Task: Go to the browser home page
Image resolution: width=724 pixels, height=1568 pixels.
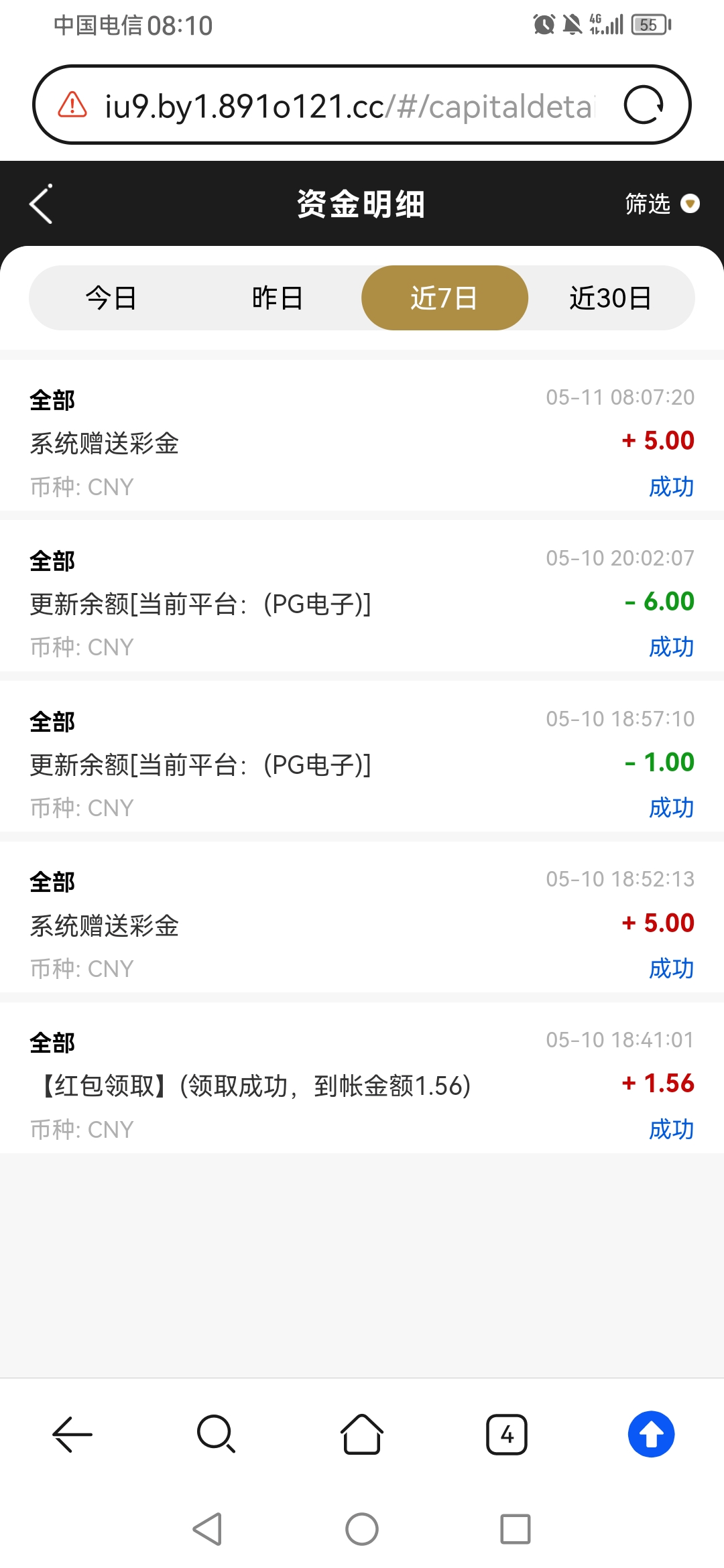Action: 362,1434
